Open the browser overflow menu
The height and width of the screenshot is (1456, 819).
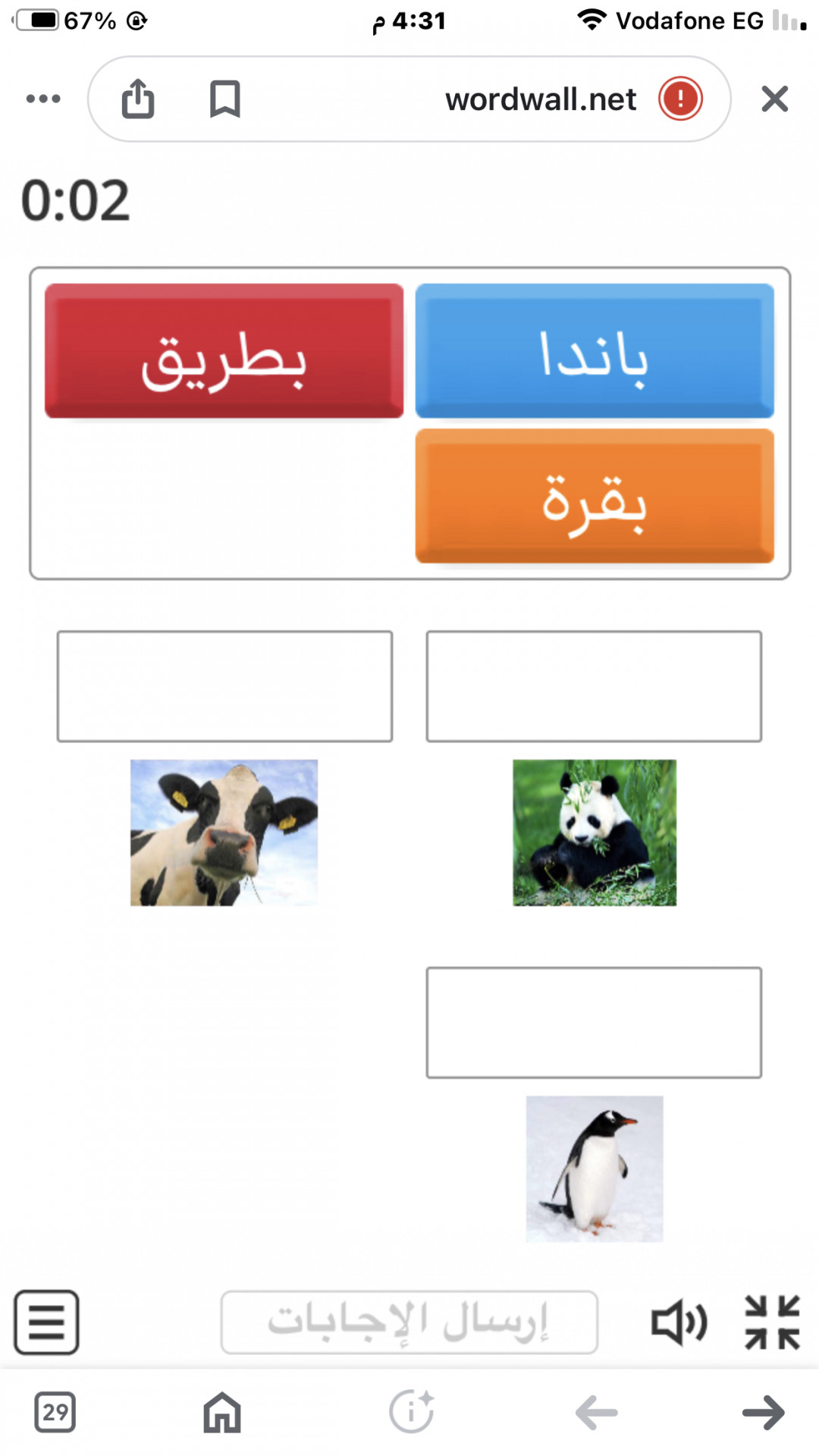point(43,99)
